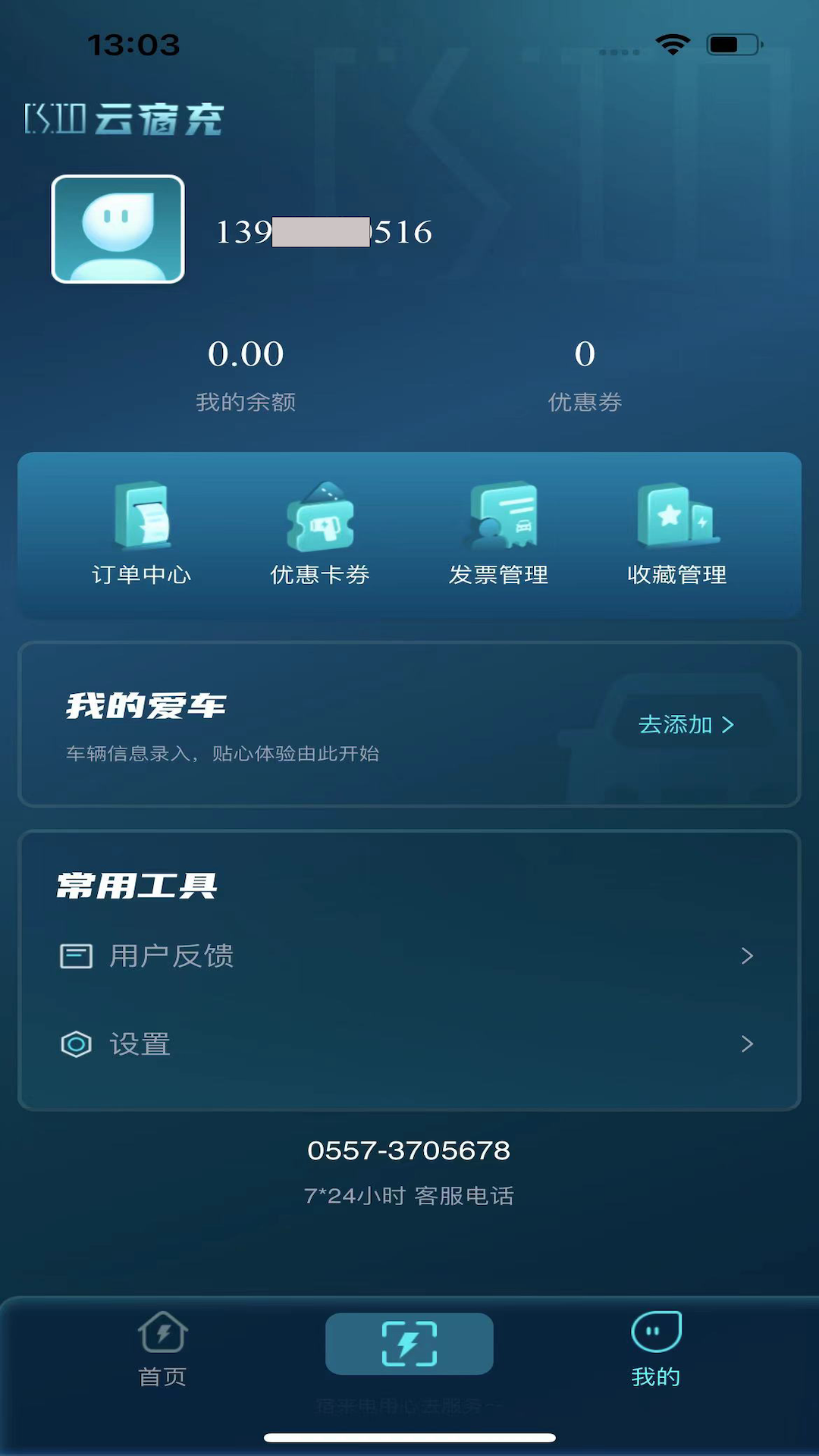Open the scan-to-charge center button

click(409, 1344)
